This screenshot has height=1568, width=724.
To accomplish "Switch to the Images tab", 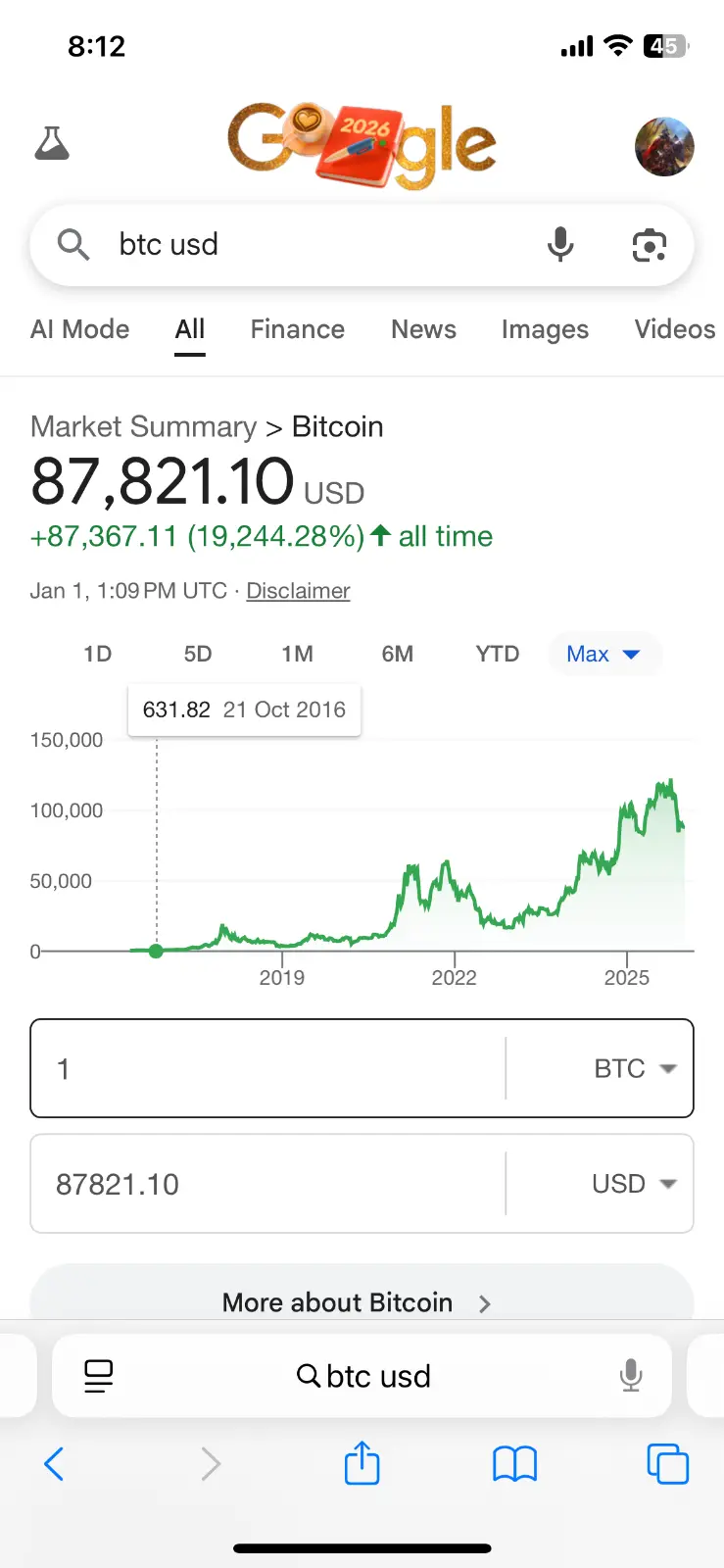I will click(x=545, y=329).
